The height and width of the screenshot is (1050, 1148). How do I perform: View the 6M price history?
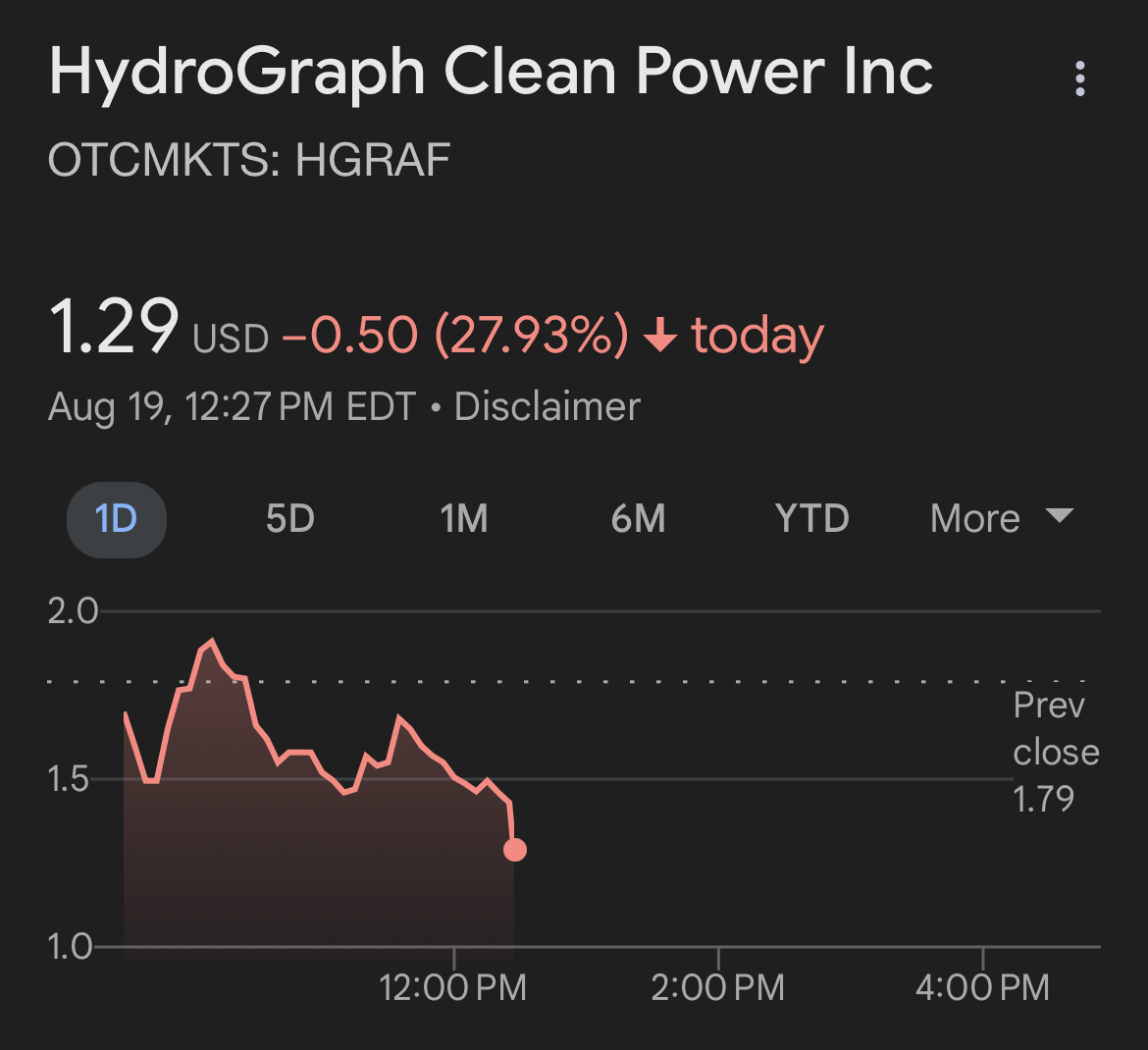(639, 519)
